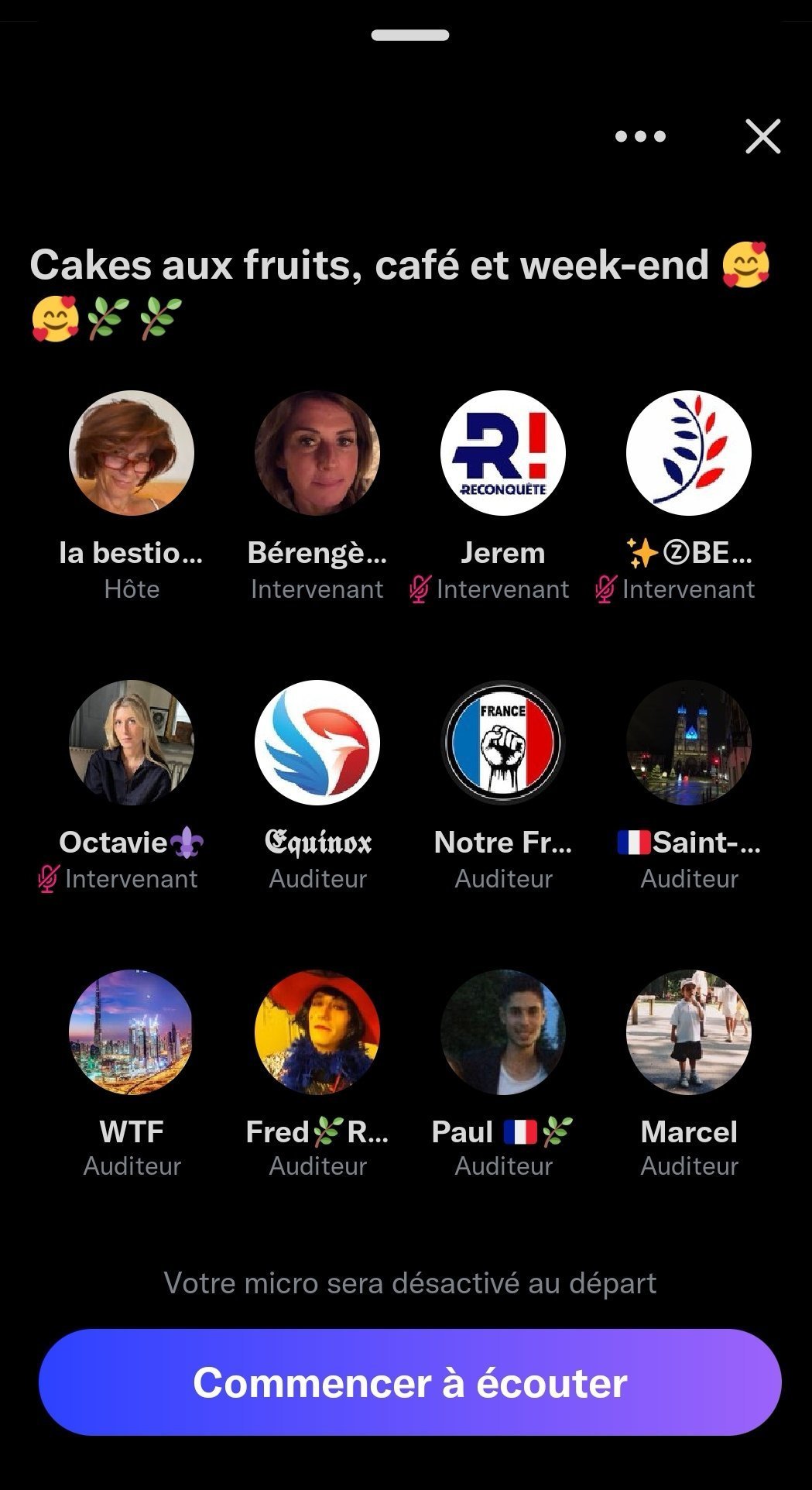The width and height of the screenshot is (812, 1490).
Task: Open Equinox listener profile
Action: (317, 743)
